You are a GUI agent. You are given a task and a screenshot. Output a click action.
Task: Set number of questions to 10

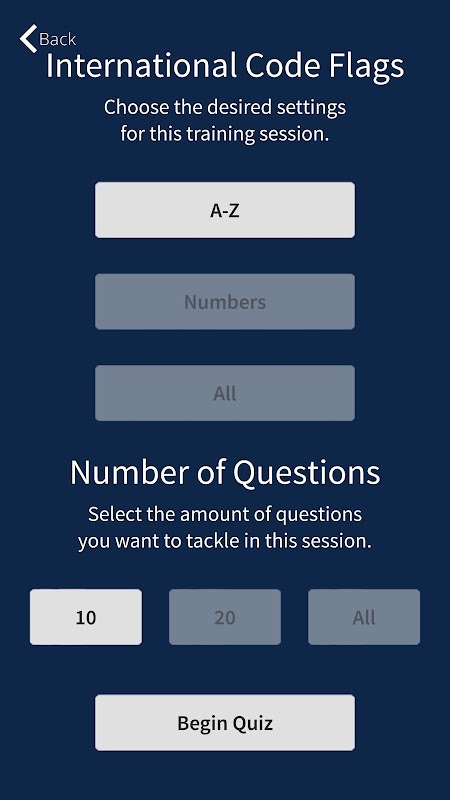pyautogui.click(x=86, y=617)
